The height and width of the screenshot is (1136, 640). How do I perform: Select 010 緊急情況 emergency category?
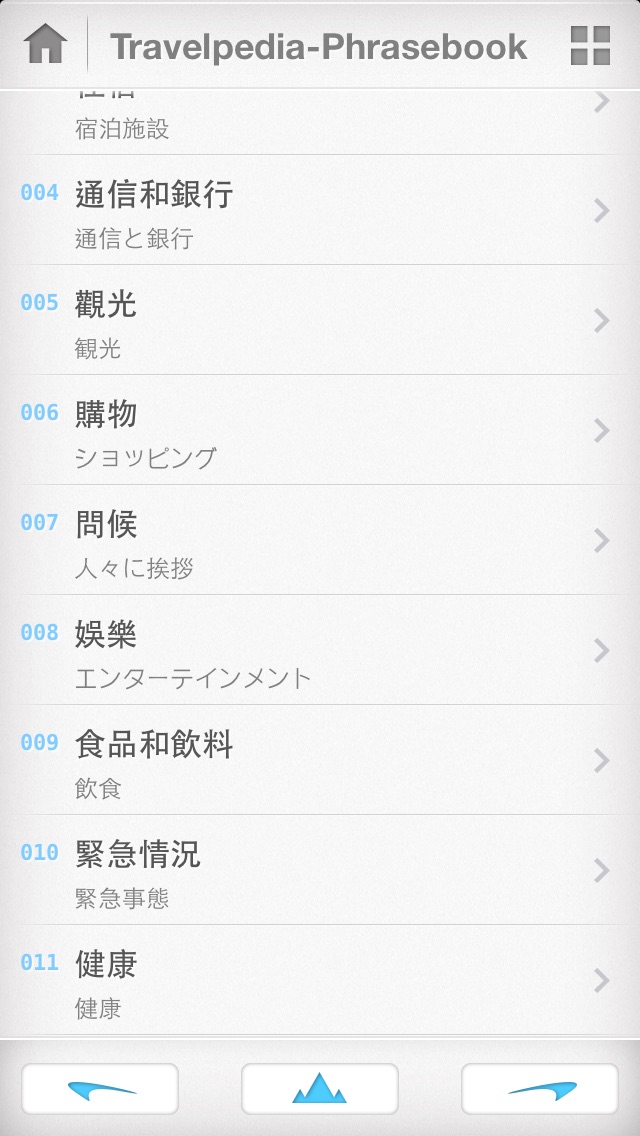point(320,870)
